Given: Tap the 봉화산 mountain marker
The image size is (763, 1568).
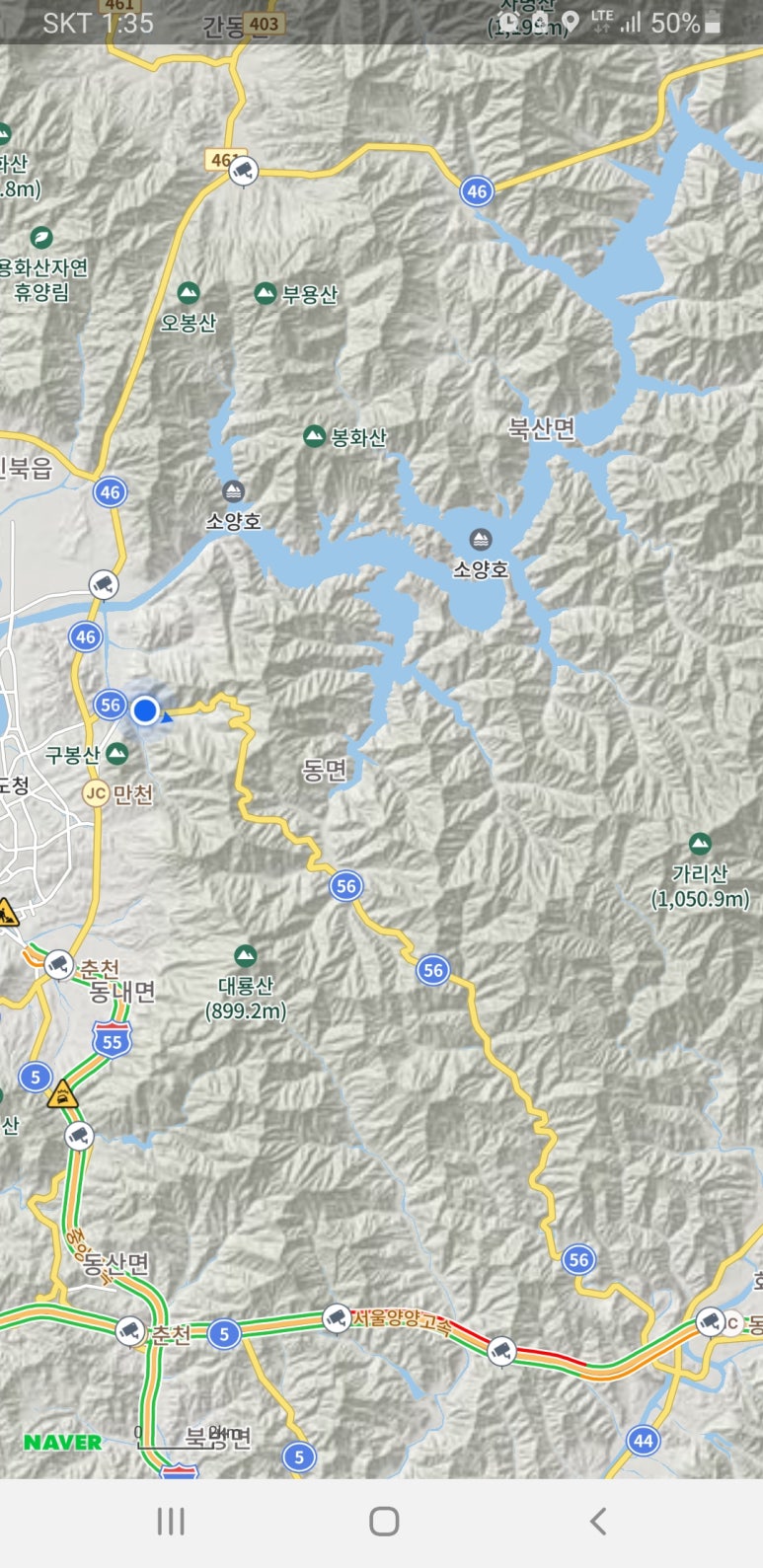Looking at the screenshot, I should point(314,435).
